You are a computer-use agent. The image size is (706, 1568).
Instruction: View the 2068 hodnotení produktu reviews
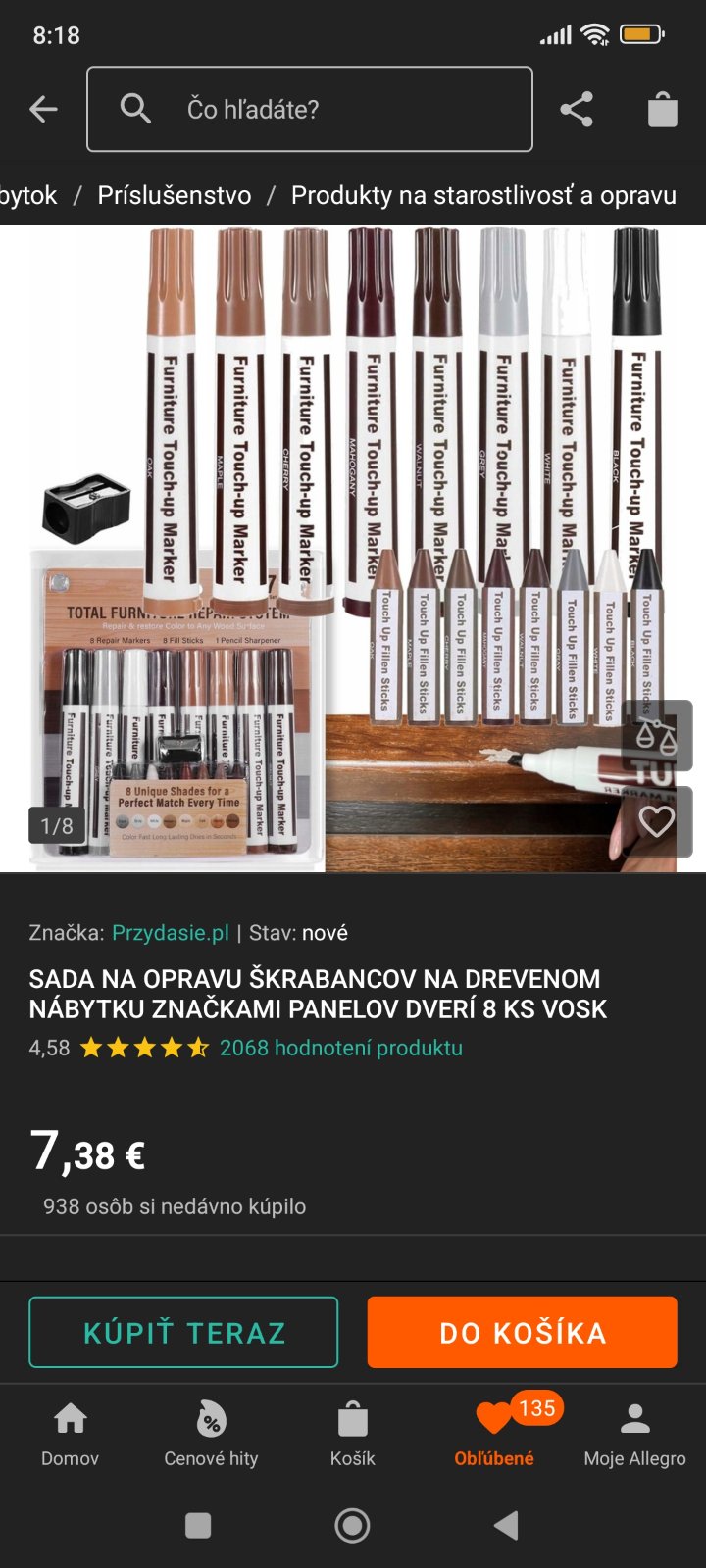pyautogui.click(x=340, y=1048)
